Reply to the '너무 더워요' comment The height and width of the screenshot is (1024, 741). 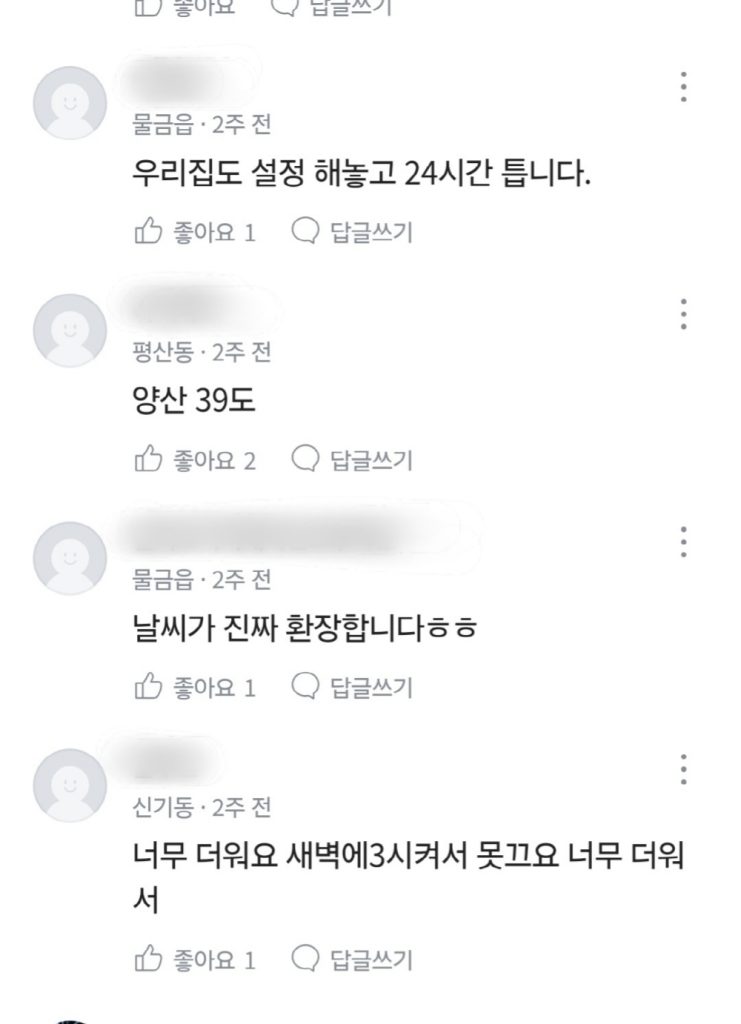pos(352,961)
